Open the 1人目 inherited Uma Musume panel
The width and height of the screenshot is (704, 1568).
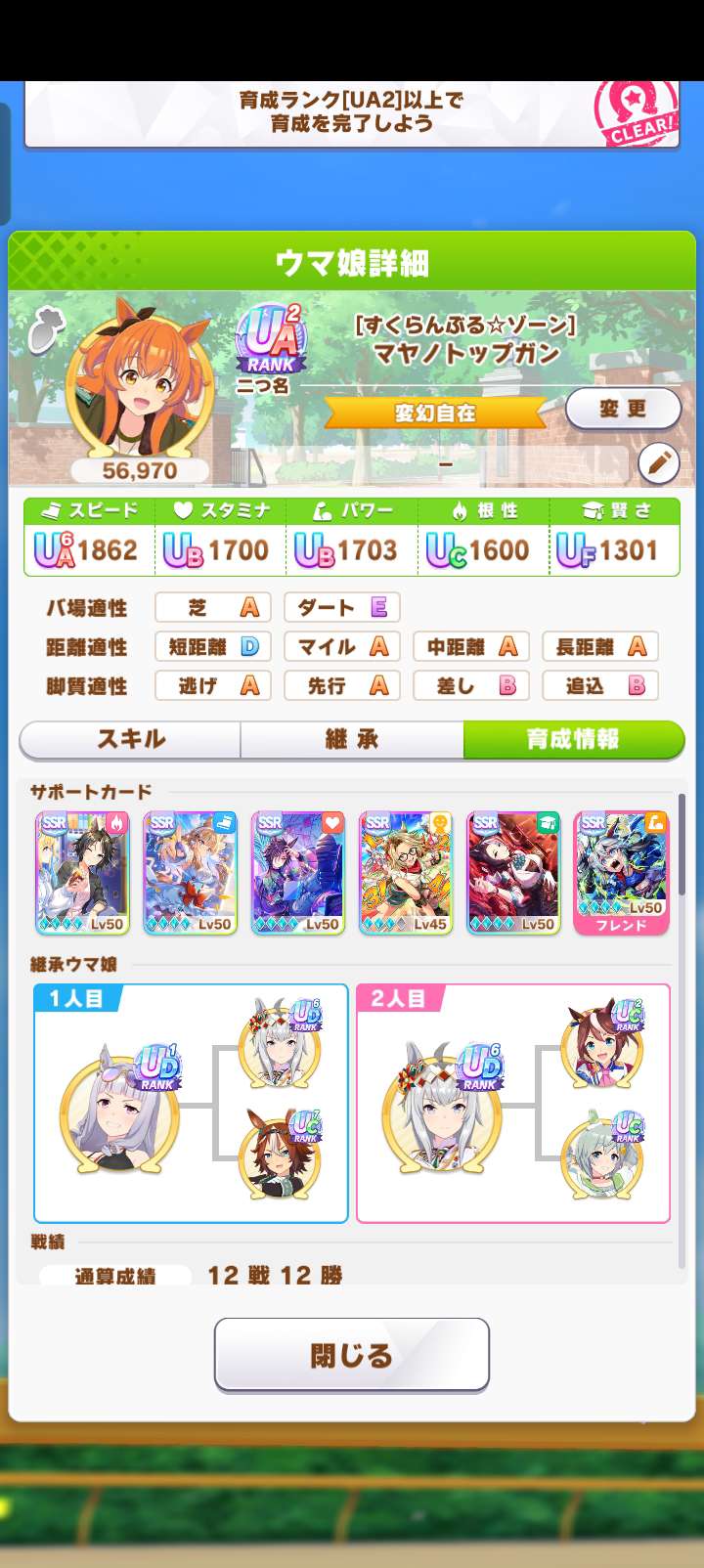point(191,1105)
